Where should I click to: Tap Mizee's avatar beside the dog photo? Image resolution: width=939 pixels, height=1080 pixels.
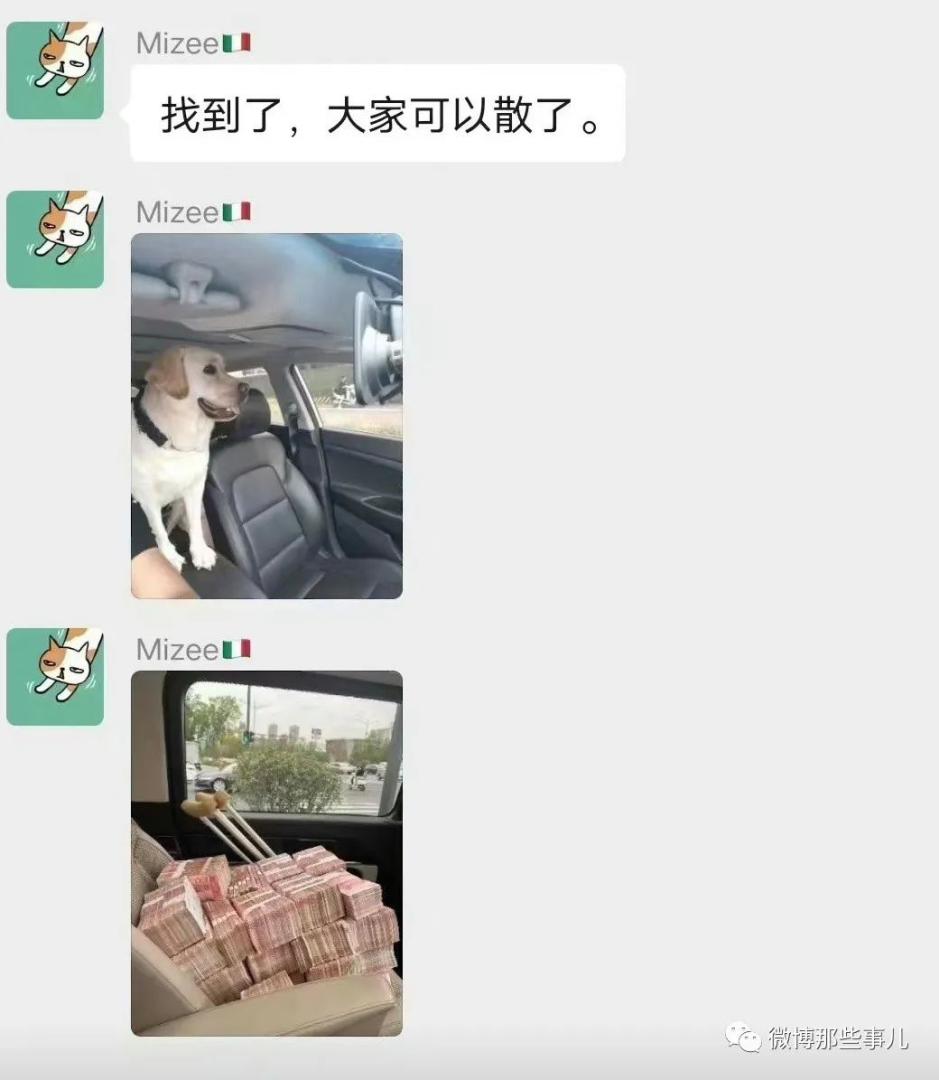point(55,239)
